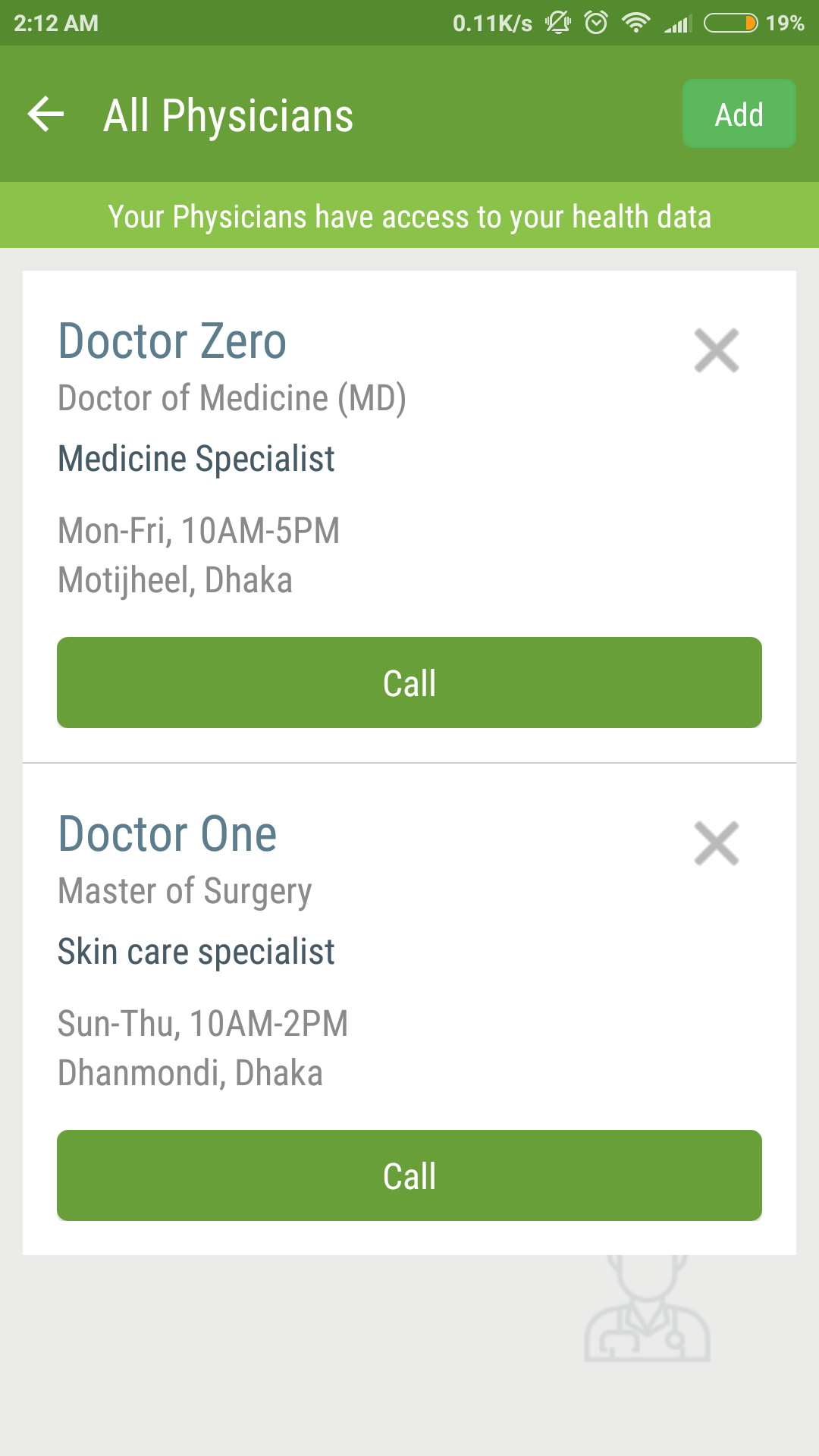Remove Doctor One from physicians
This screenshot has height=1456, width=819.
pos(716,843)
